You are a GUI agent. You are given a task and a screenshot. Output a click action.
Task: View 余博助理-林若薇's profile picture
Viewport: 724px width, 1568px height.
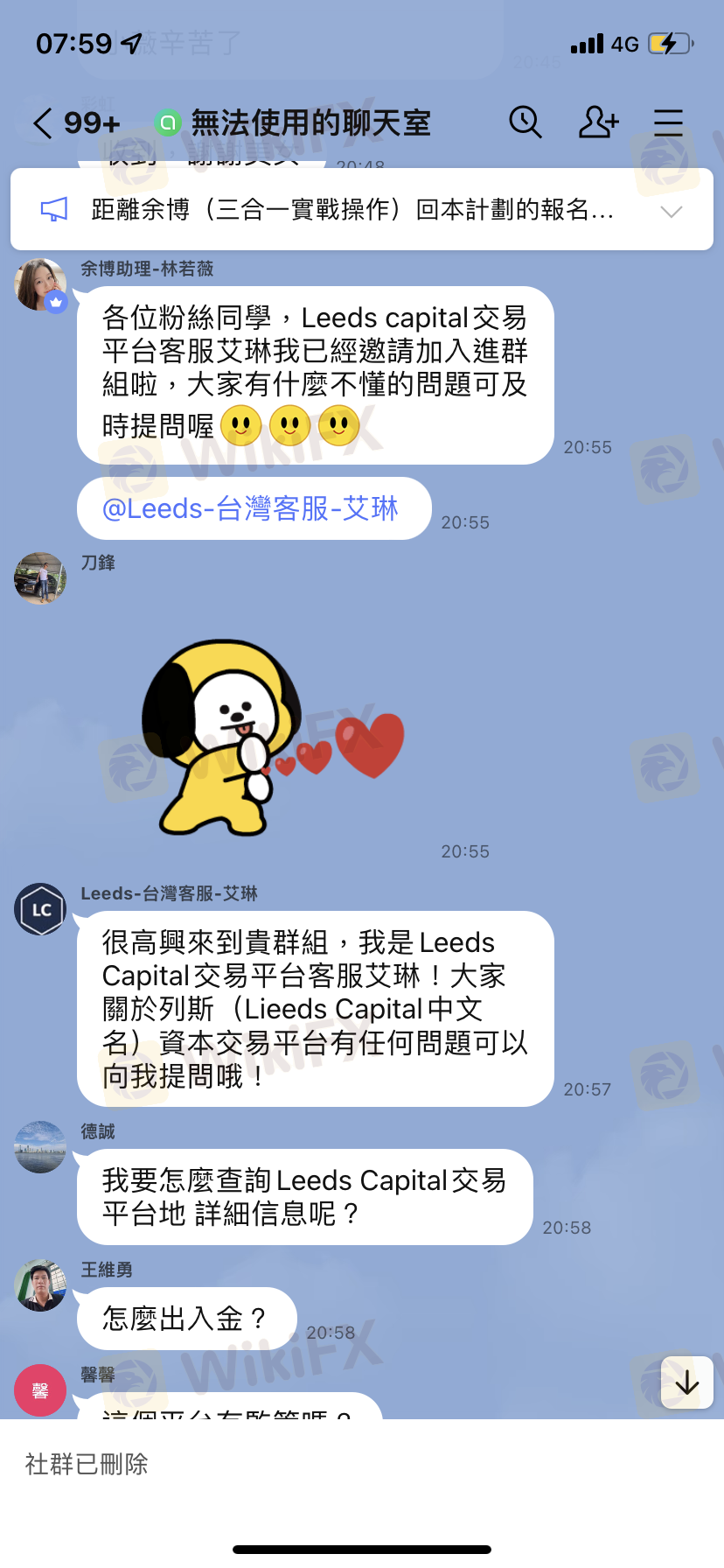click(x=40, y=284)
